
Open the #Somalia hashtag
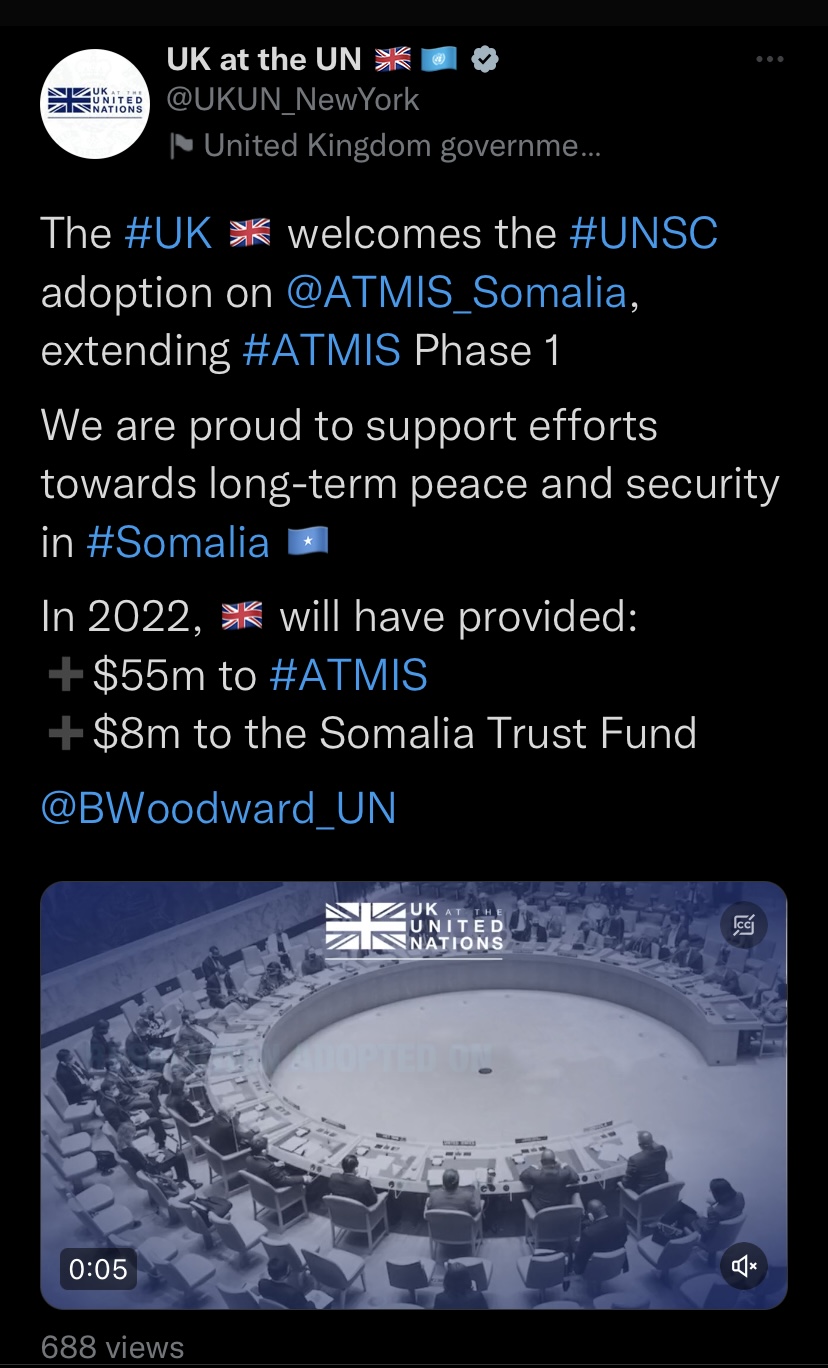(x=178, y=543)
